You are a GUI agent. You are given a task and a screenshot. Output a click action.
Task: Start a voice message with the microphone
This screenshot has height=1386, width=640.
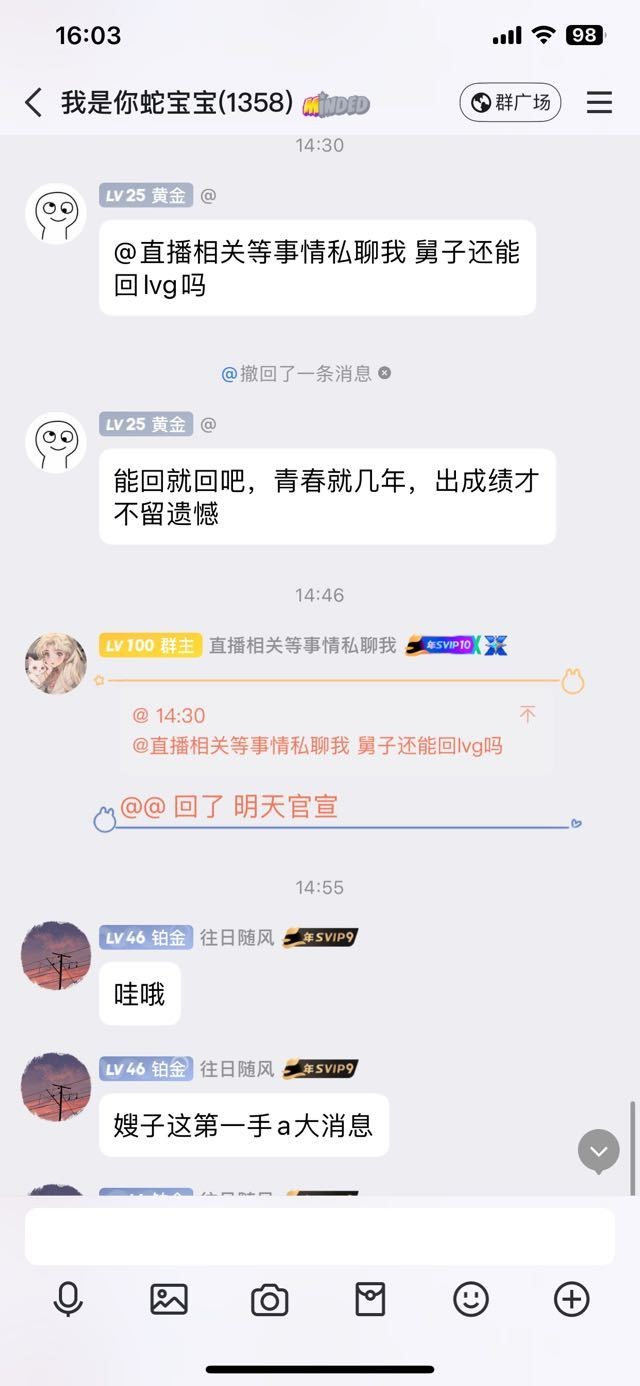click(68, 1299)
